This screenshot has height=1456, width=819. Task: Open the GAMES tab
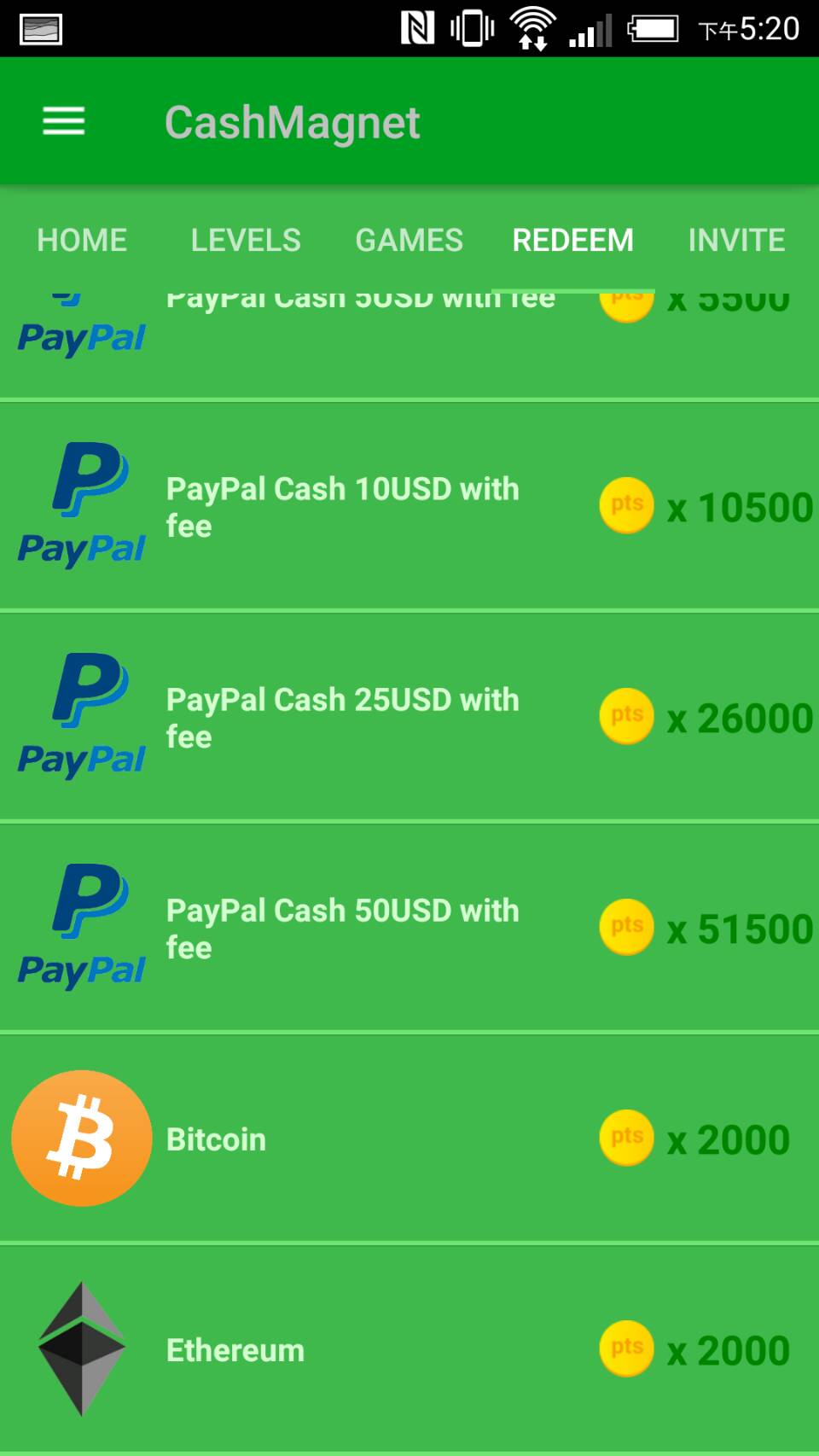pyautogui.click(x=409, y=240)
